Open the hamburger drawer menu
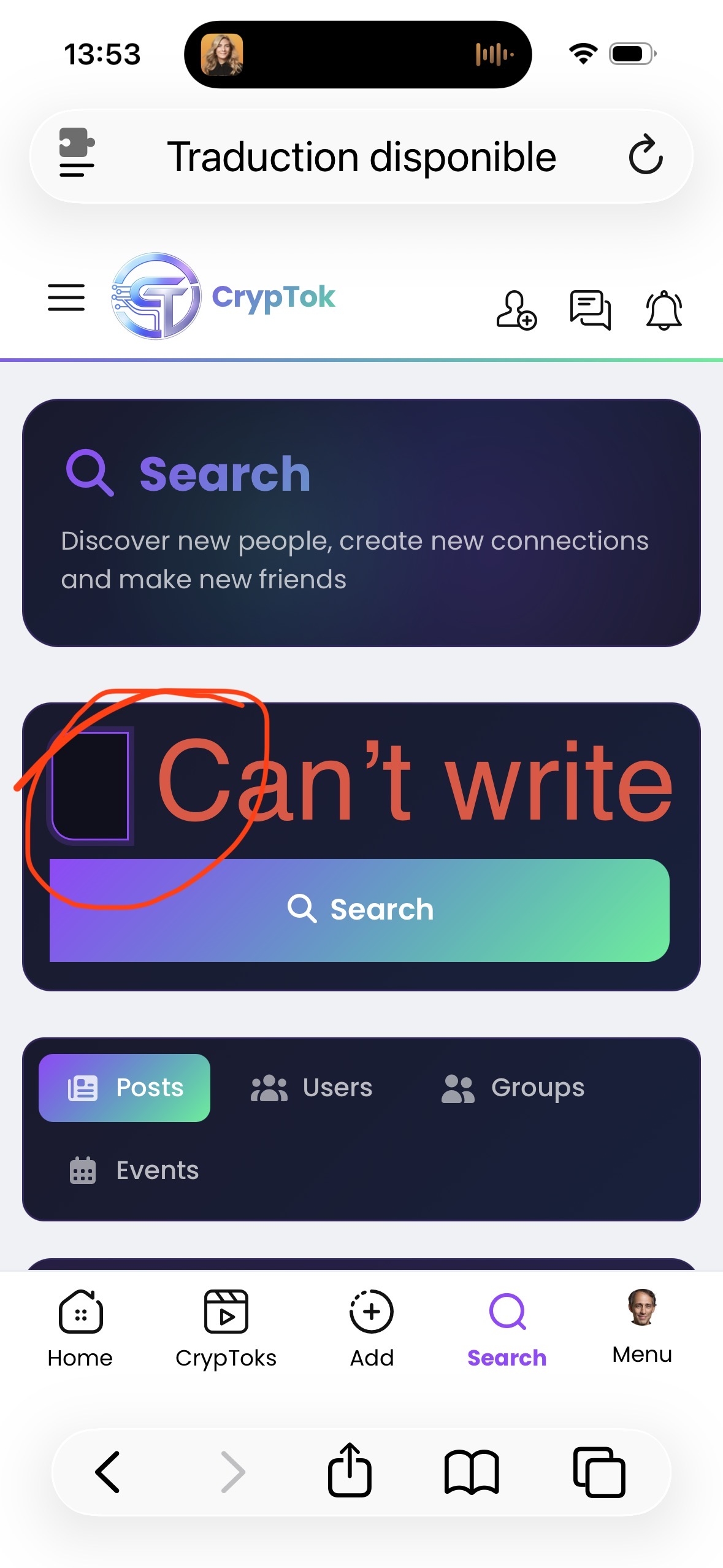The height and width of the screenshot is (1568, 723). pyautogui.click(x=66, y=298)
